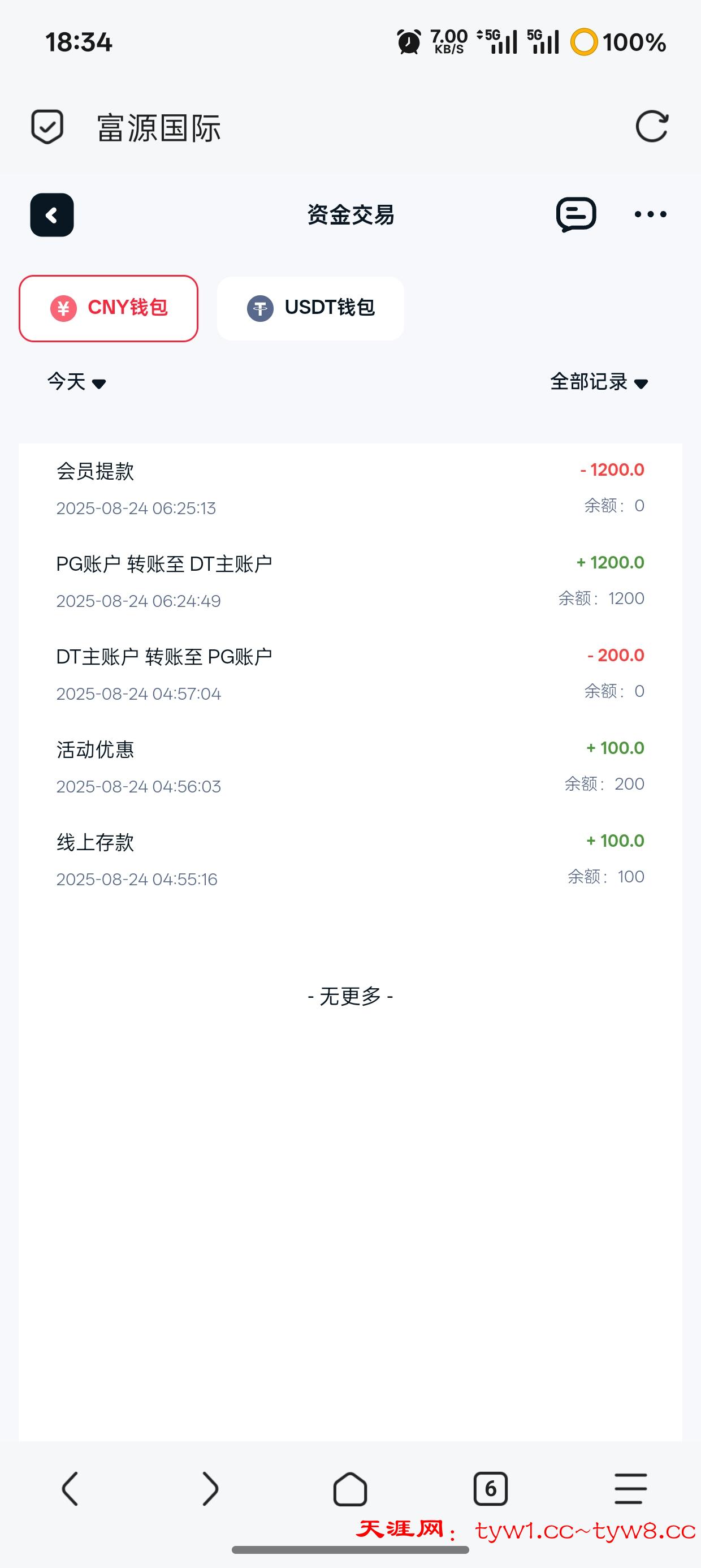Expand the 全部记录 record type dropdown

click(x=599, y=382)
